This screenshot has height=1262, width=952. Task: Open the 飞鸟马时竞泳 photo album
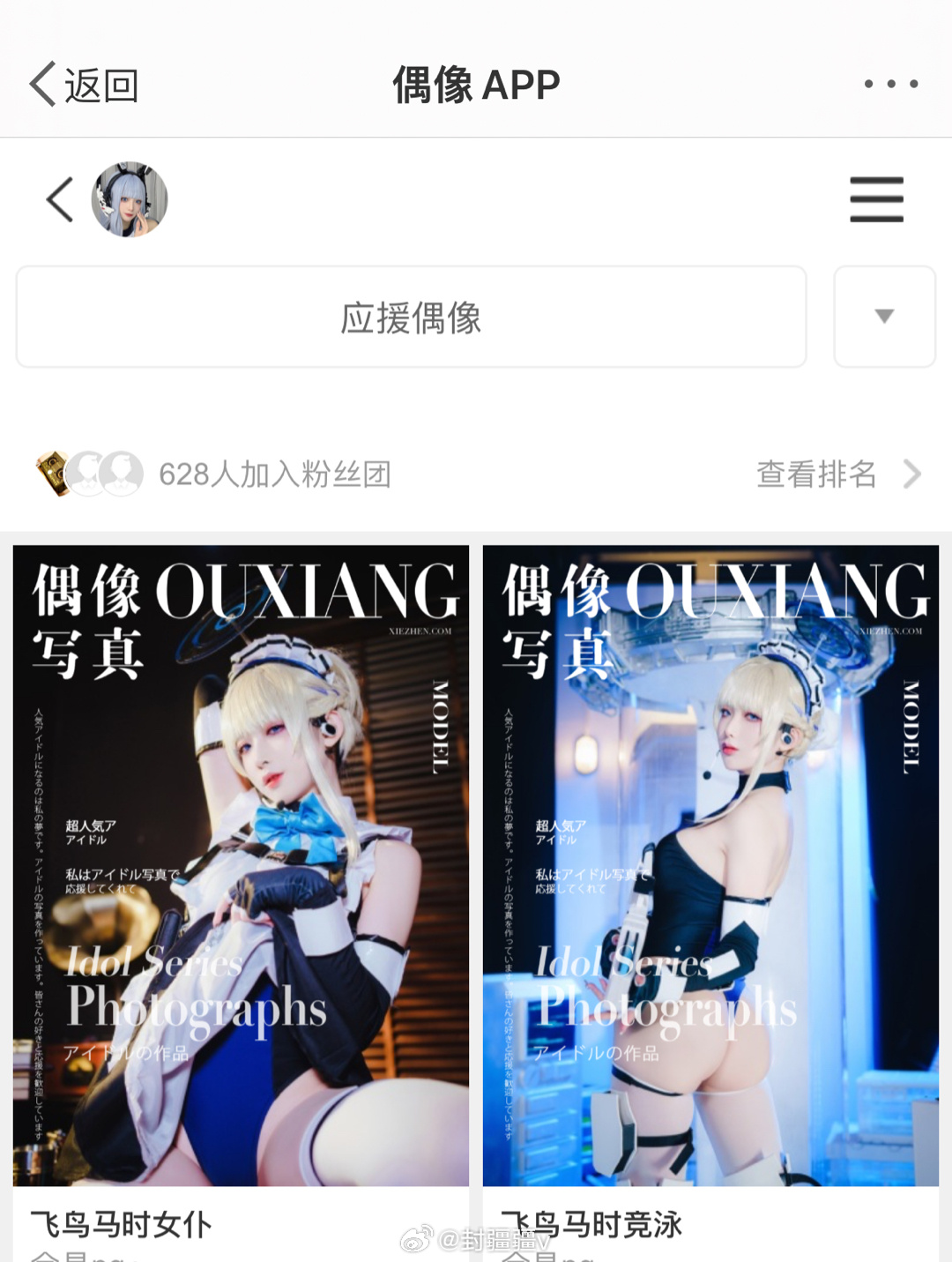coord(710,866)
